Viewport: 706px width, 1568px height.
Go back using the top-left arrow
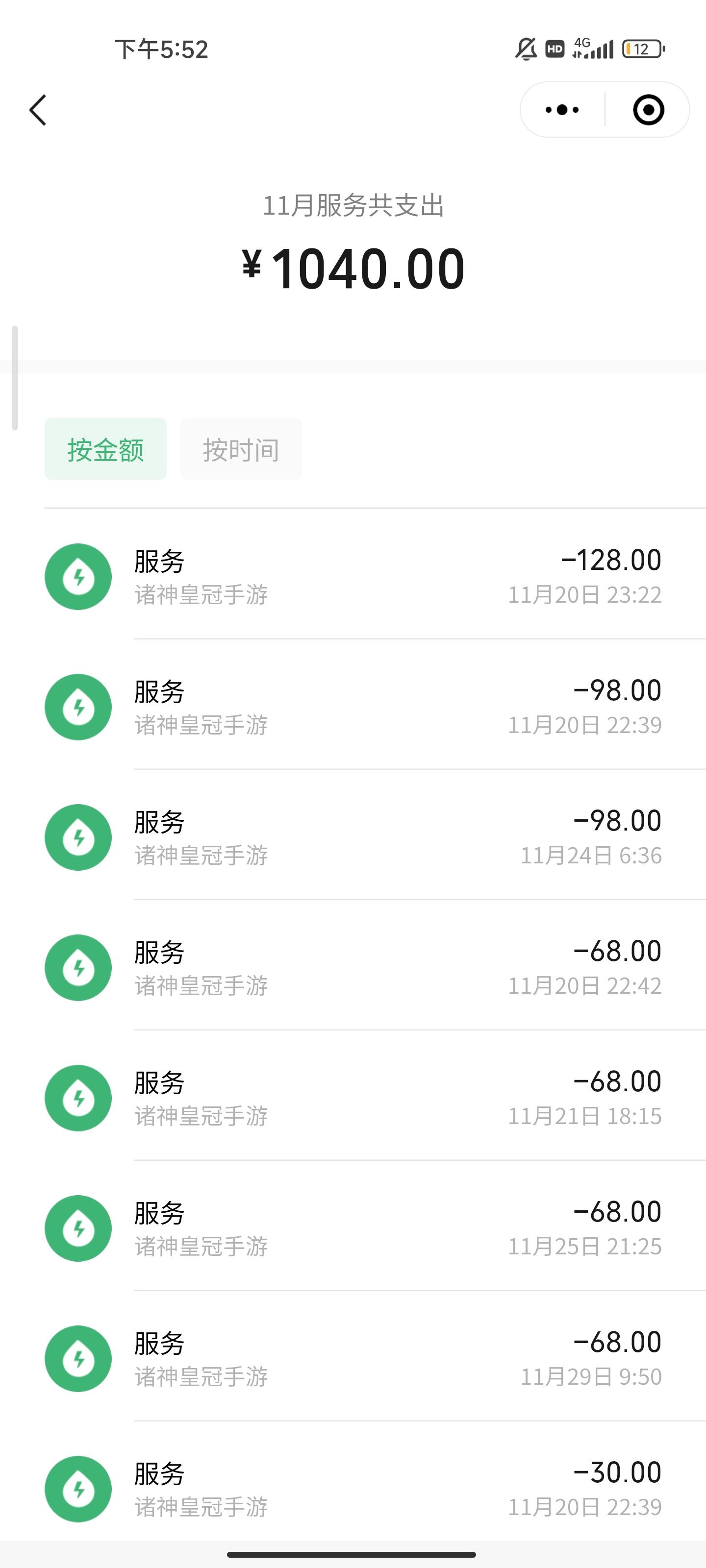point(38,110)
